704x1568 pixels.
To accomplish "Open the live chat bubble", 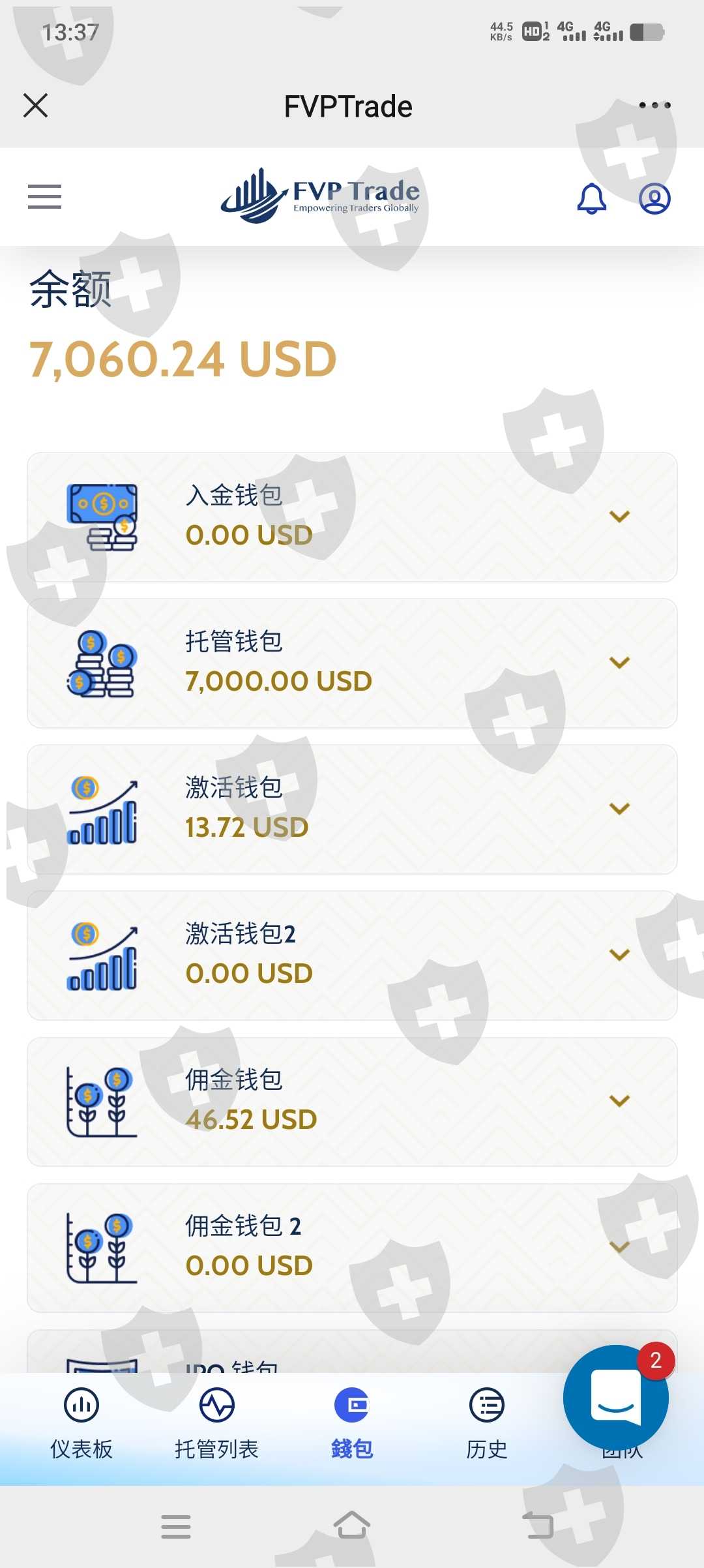I will (615, 1398).
